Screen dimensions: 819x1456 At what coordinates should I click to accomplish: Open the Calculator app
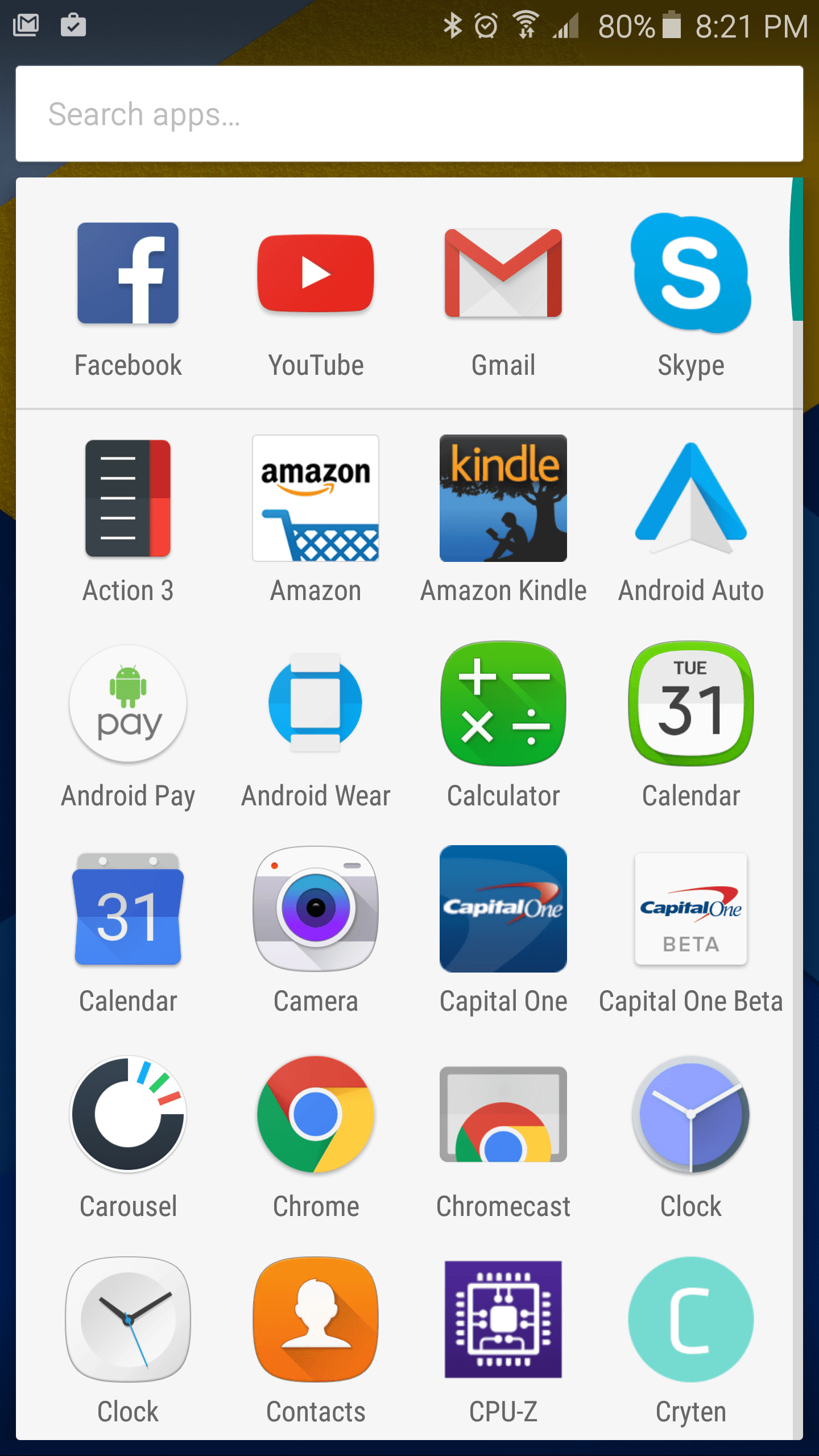click(x=503, y=704)
